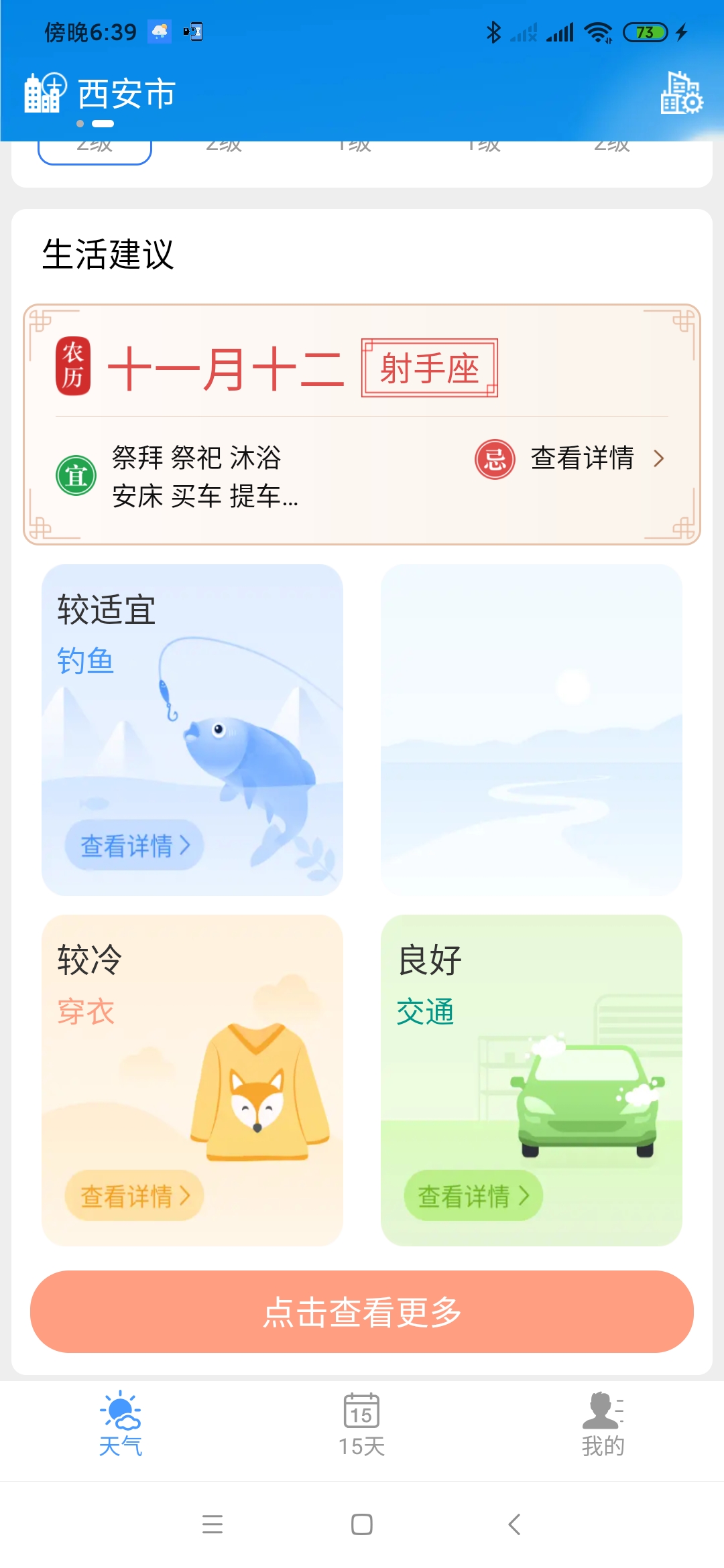724x1568 pixels.
Task: Go back using the system back button
Action: 514,1524
